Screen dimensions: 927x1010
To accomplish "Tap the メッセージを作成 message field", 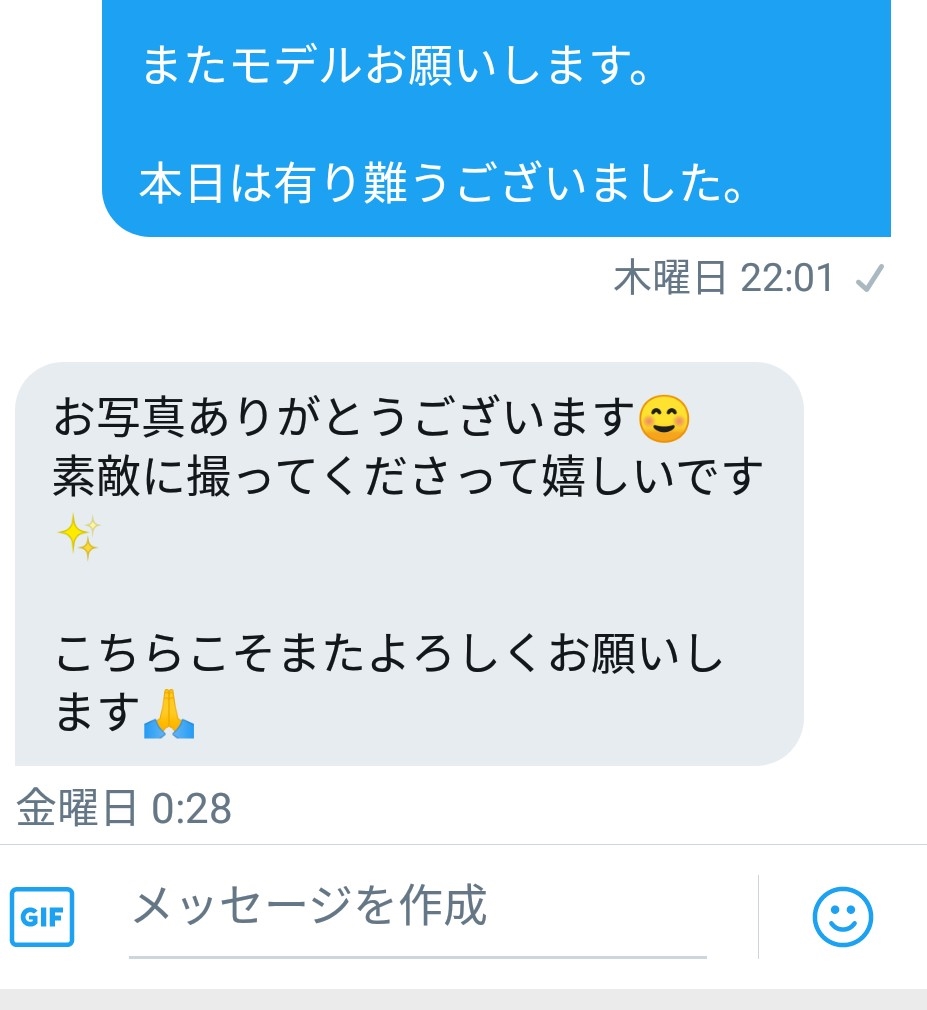I will pyautogui.click(x=416, y=908).
